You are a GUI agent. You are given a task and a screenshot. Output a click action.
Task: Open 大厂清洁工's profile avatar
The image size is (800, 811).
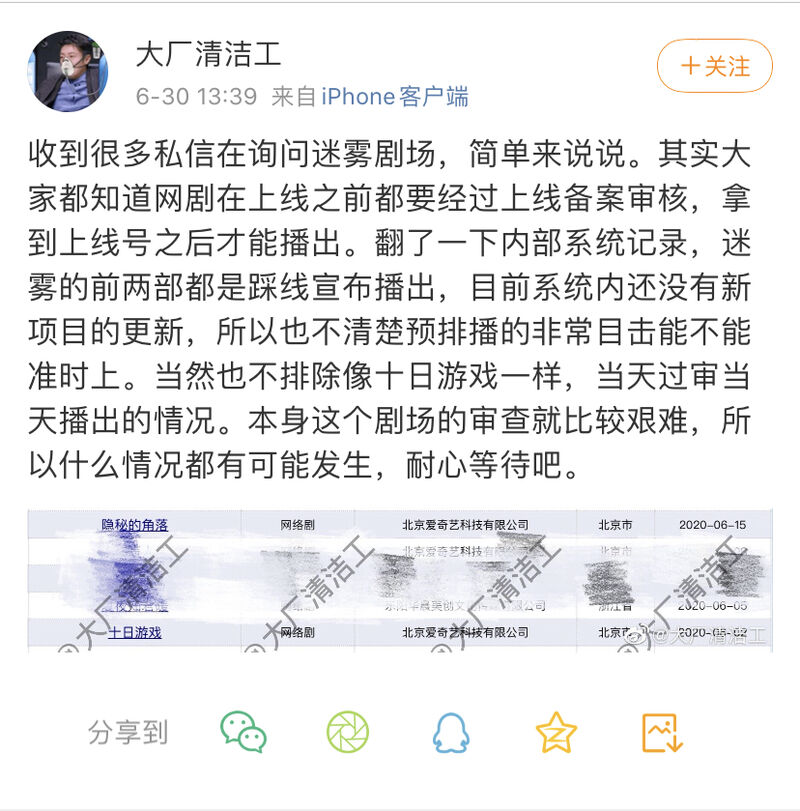[x=67, y=71]
